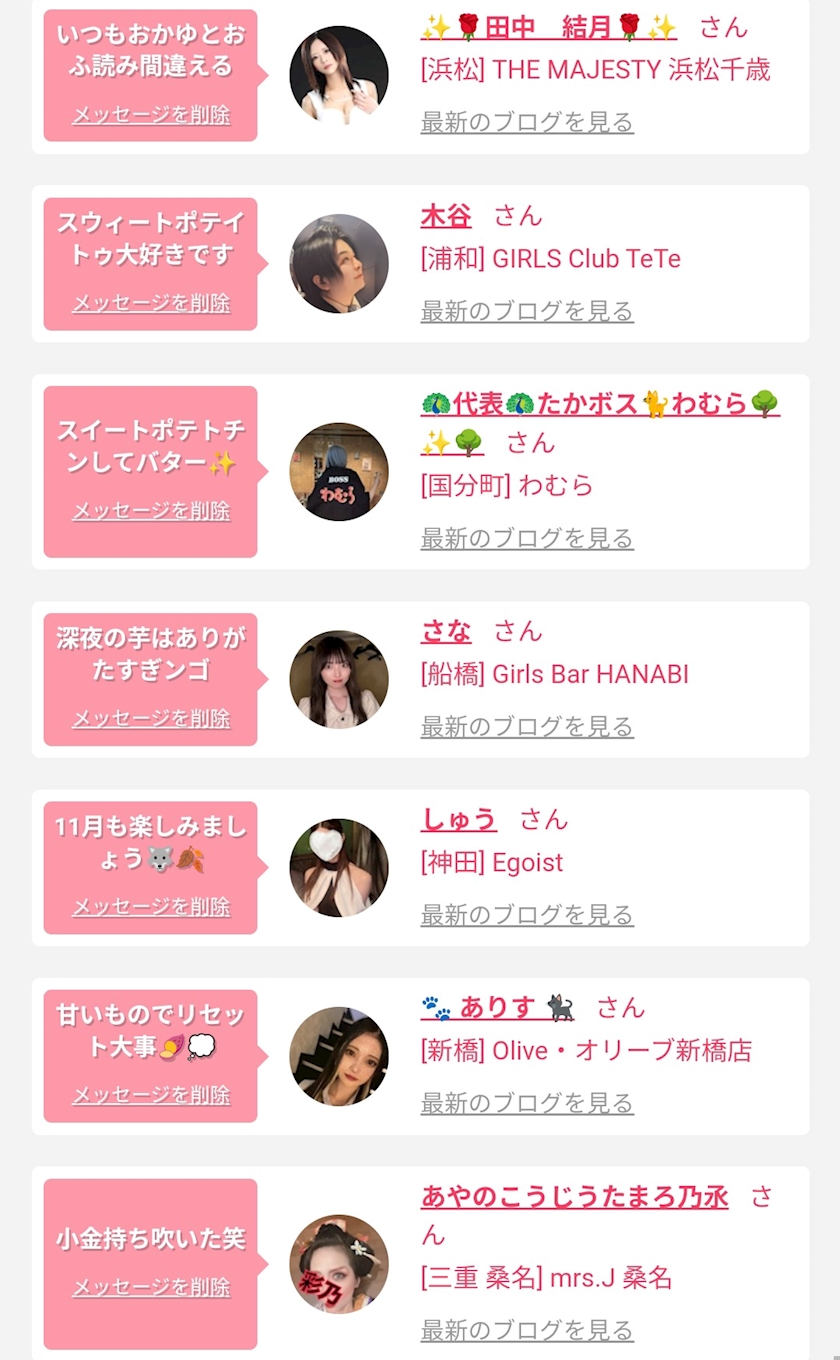Delete the message sent to 田中 結月

coord(151,115)
